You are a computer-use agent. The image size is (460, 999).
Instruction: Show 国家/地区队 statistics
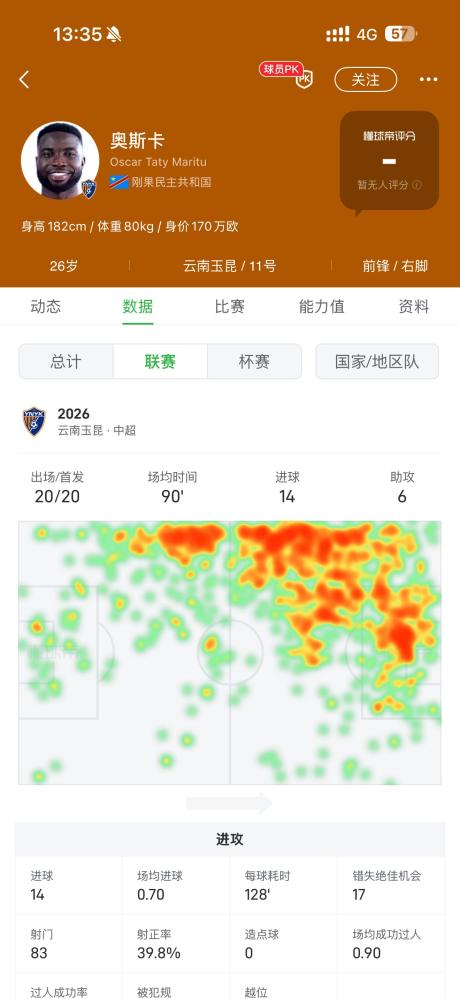[377, 362]
